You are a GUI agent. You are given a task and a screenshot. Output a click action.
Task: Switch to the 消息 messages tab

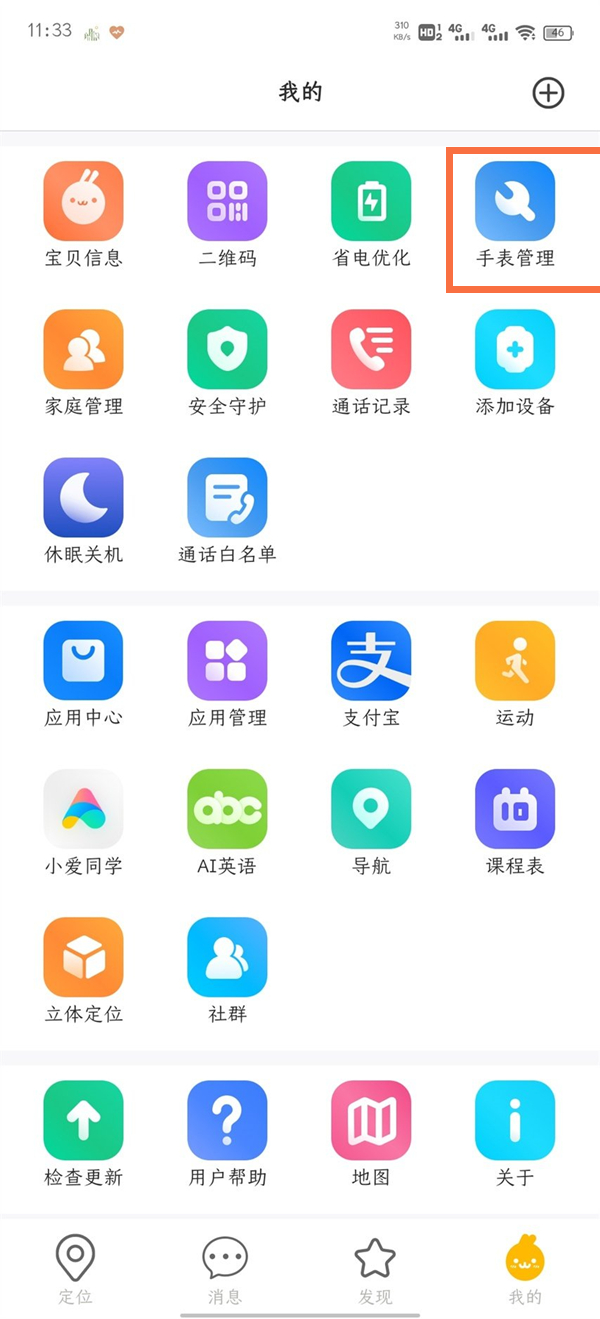click(x=225, y=1268)
